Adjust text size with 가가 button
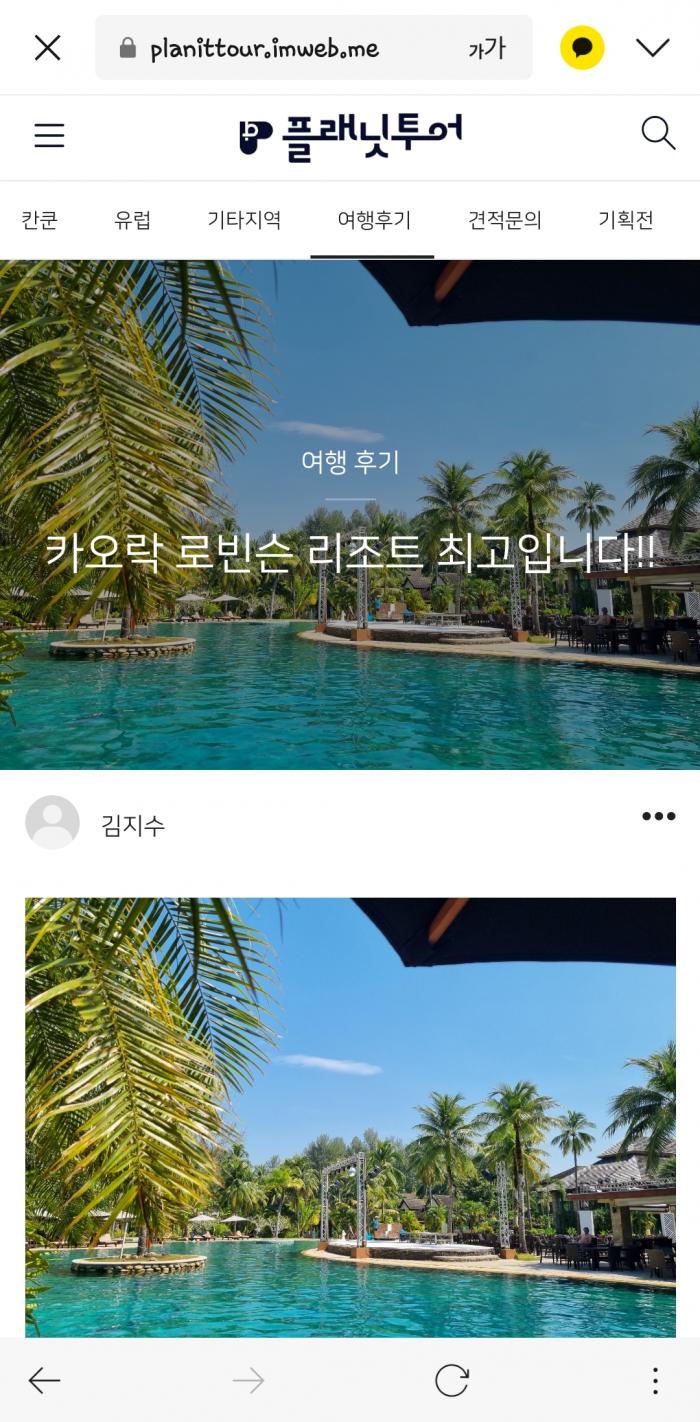Image resolution: width=700 pixels, height=1422 pixels. [487, 48]
